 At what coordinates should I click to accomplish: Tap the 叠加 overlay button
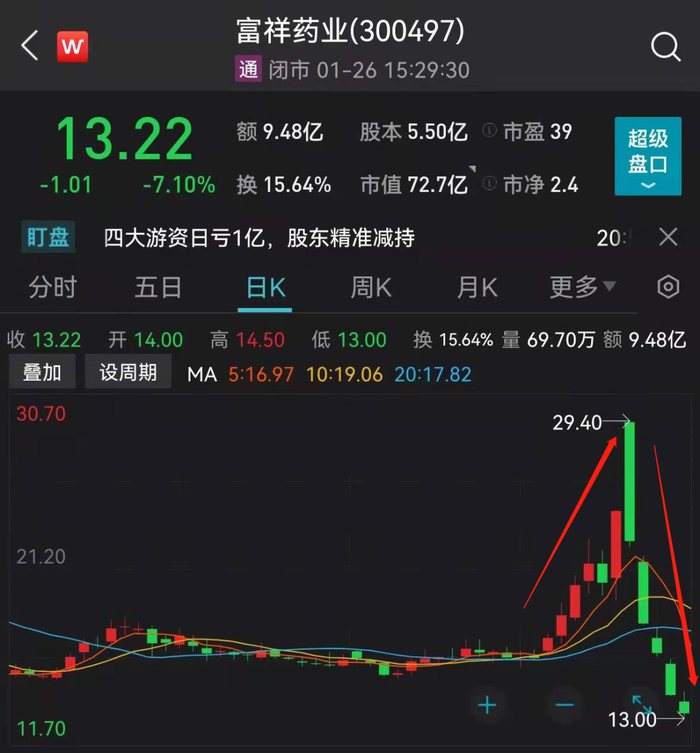(42, 373)
